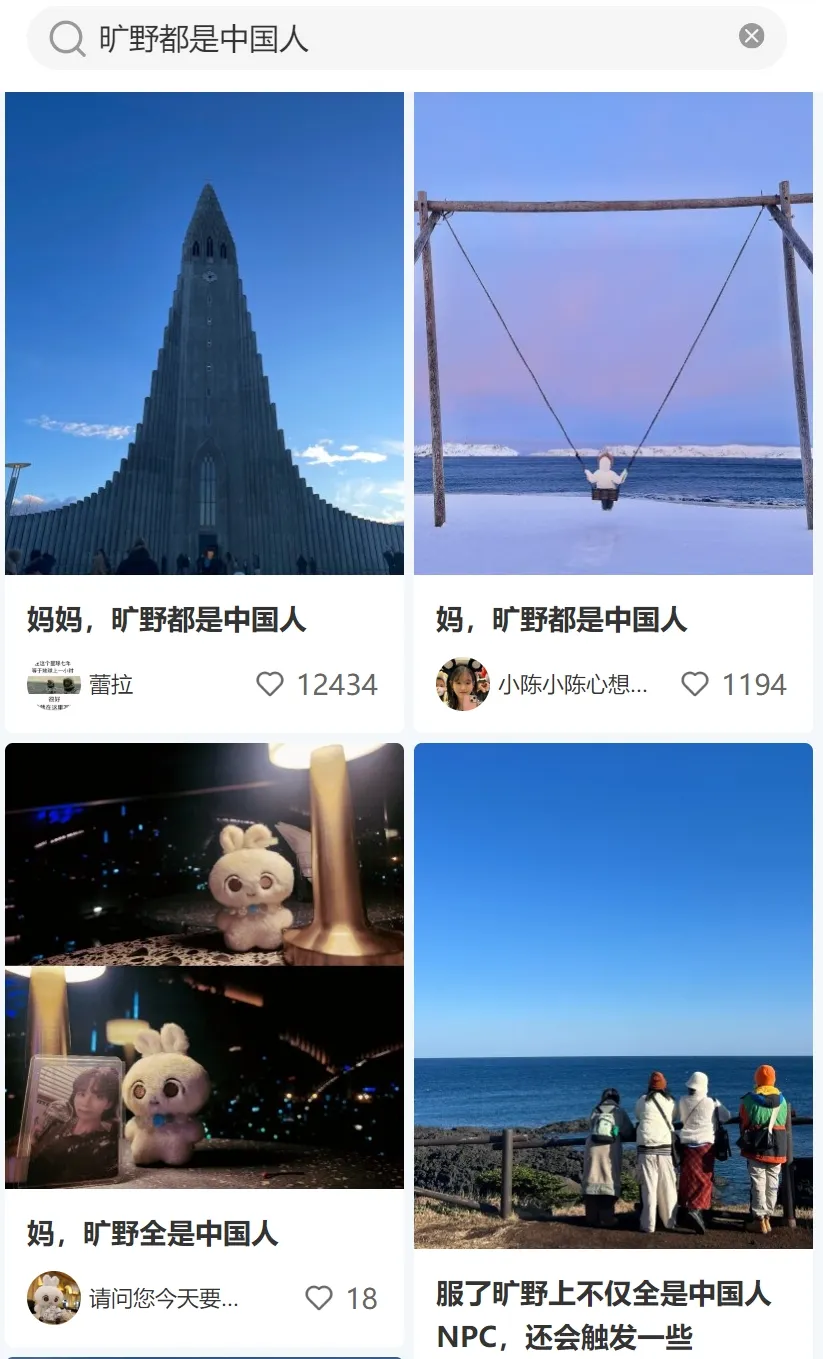View 蕾拉's profile avatar

pos(54,684)
